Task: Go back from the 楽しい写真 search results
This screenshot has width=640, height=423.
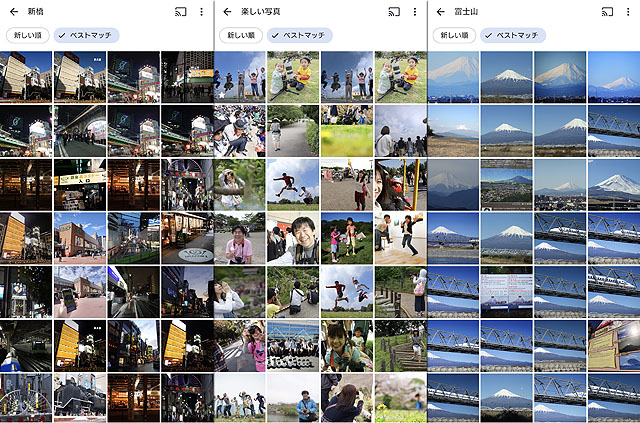Action: pos(227,12)
